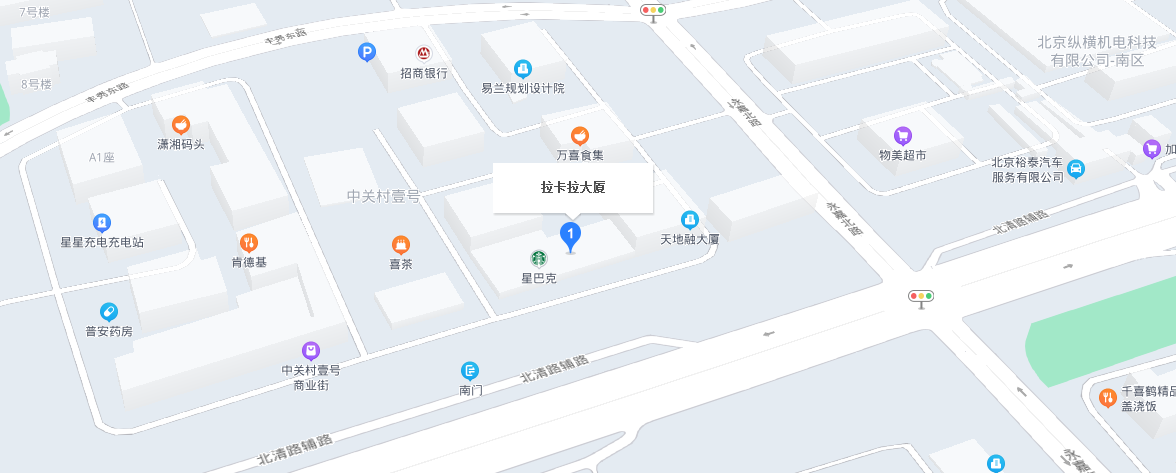
Task: Tap the blue location pin numbered 1
Action: coord(570,236)
